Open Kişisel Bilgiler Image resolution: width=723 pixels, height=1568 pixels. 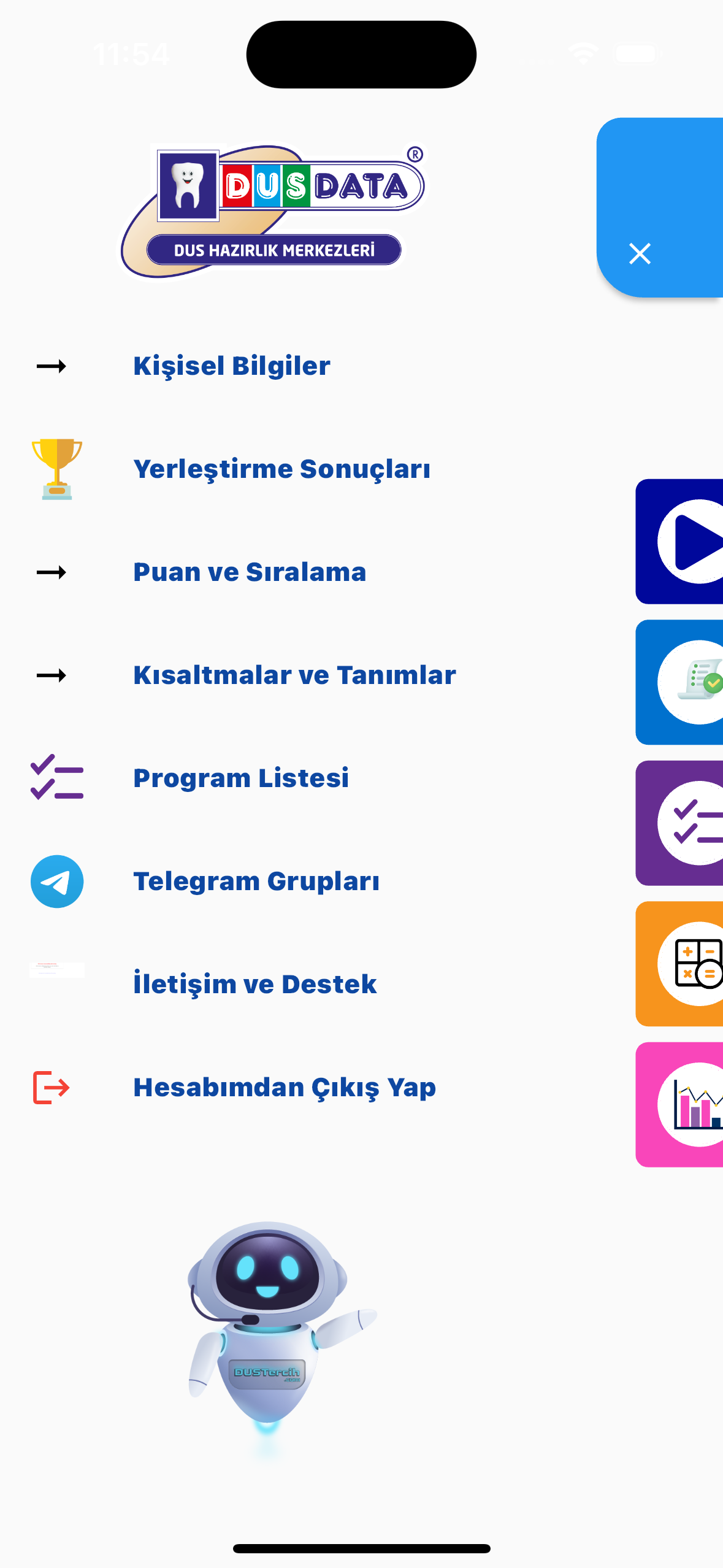coord(232,366)
